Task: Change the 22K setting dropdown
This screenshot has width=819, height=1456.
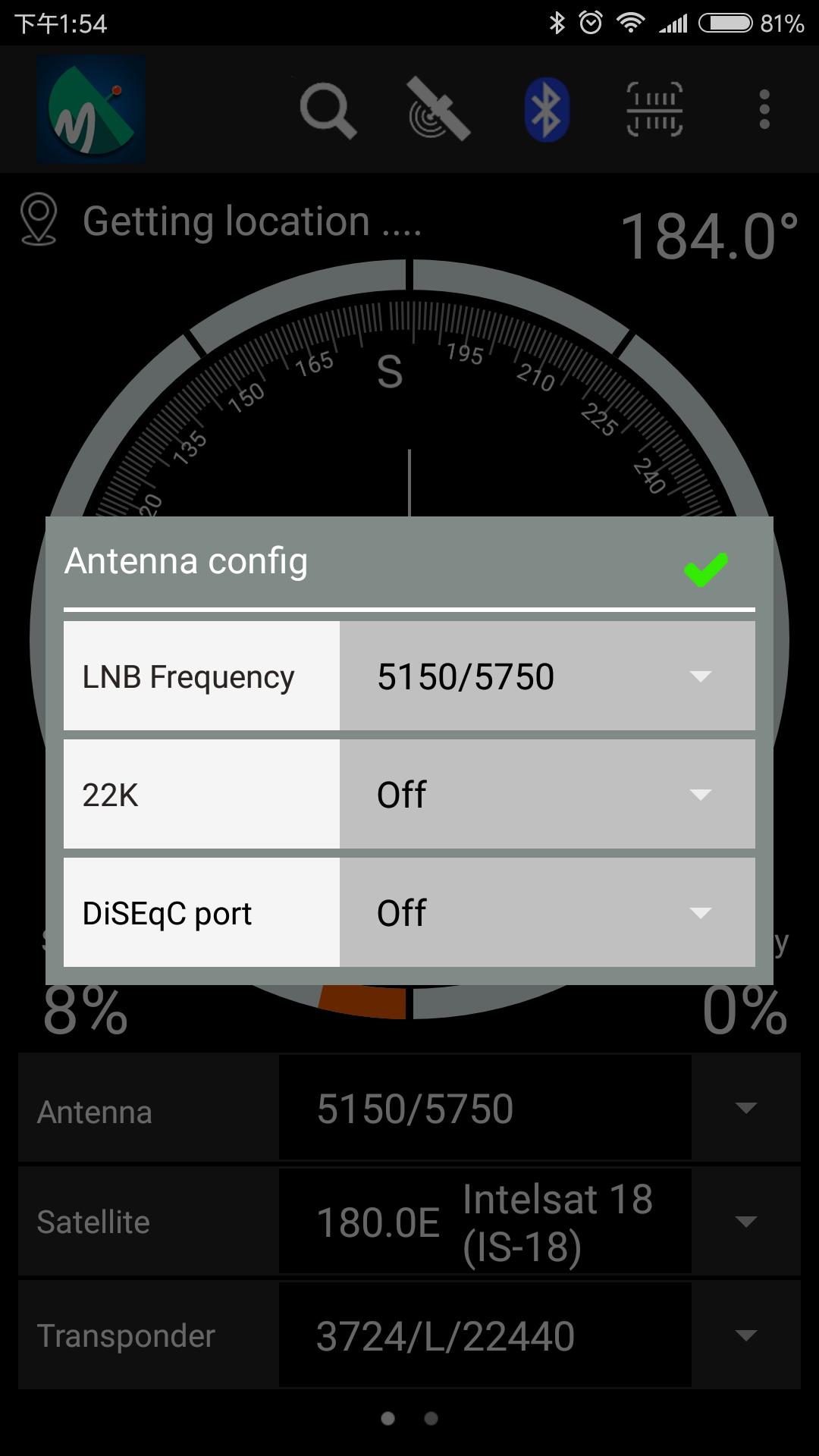Action: pos(547,795)
